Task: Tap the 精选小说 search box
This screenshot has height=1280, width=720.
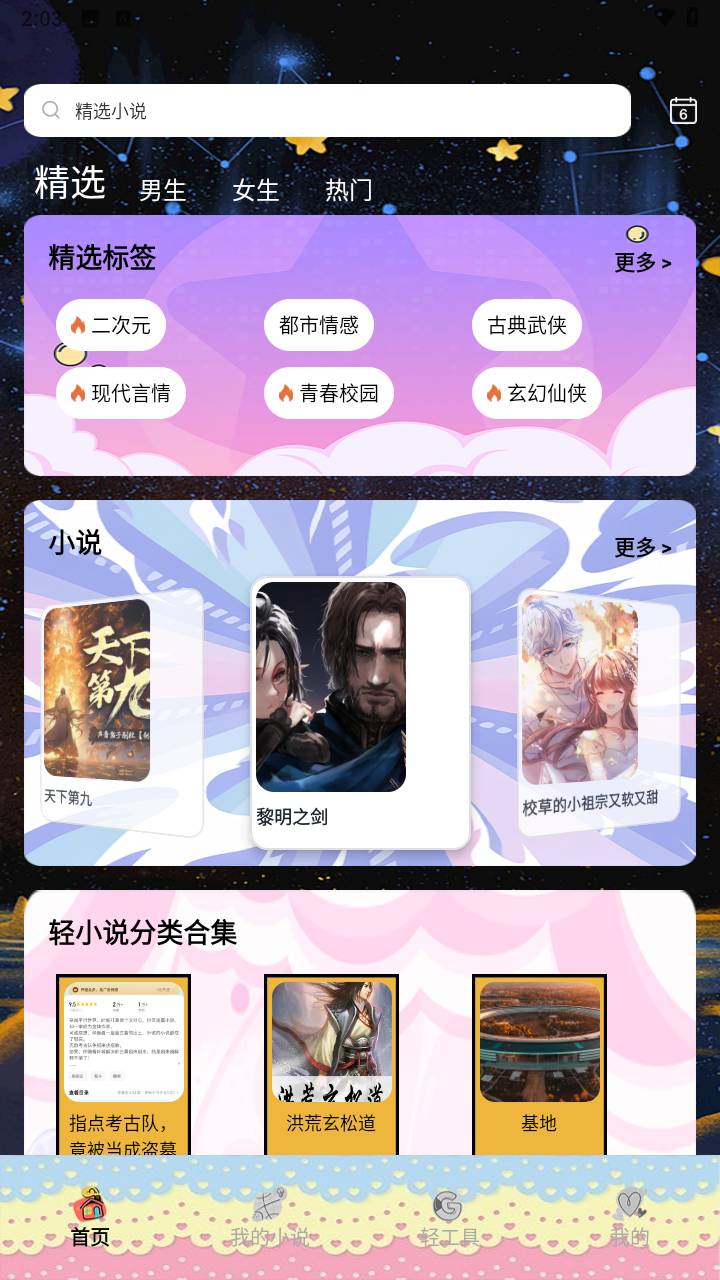Action: (327, 110)
